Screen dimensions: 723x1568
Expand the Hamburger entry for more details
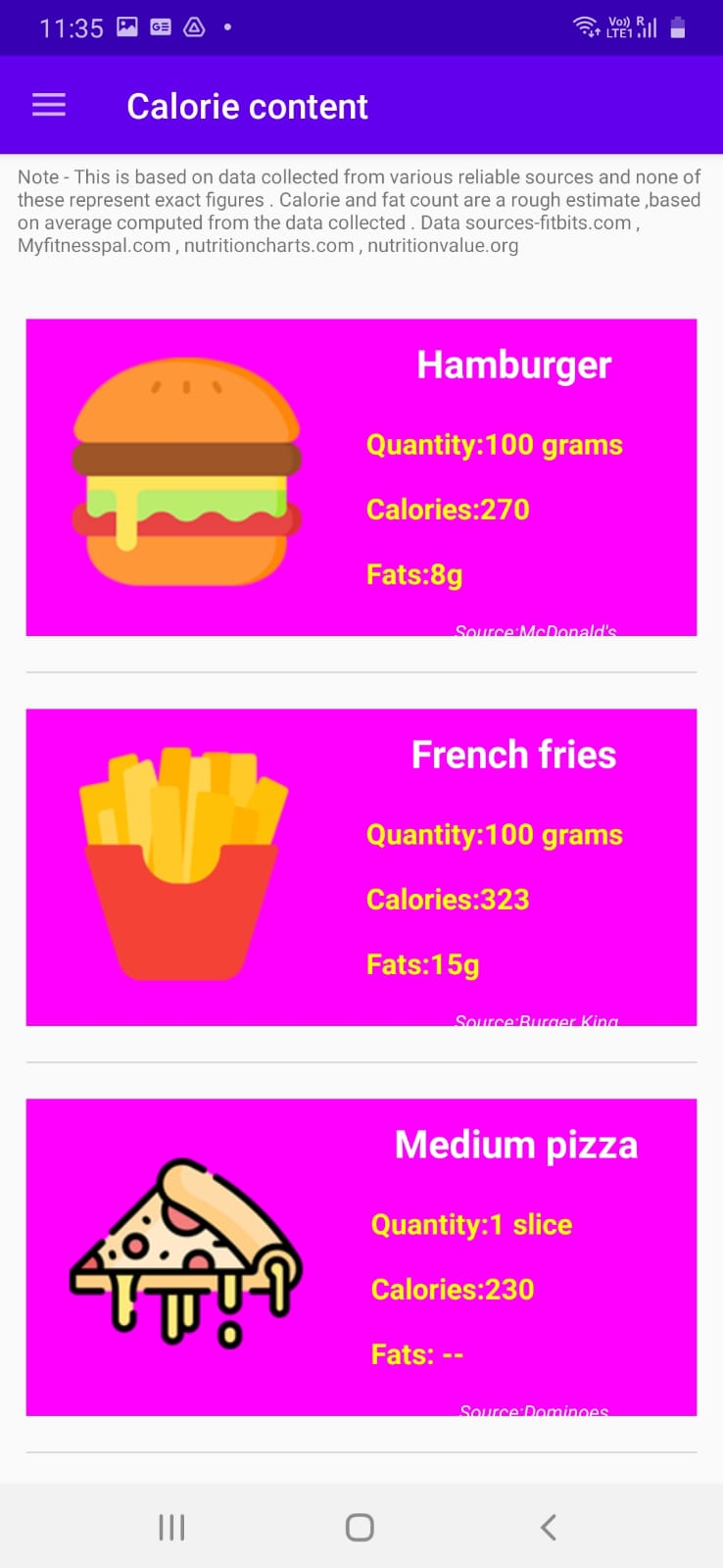coord(361,476)
